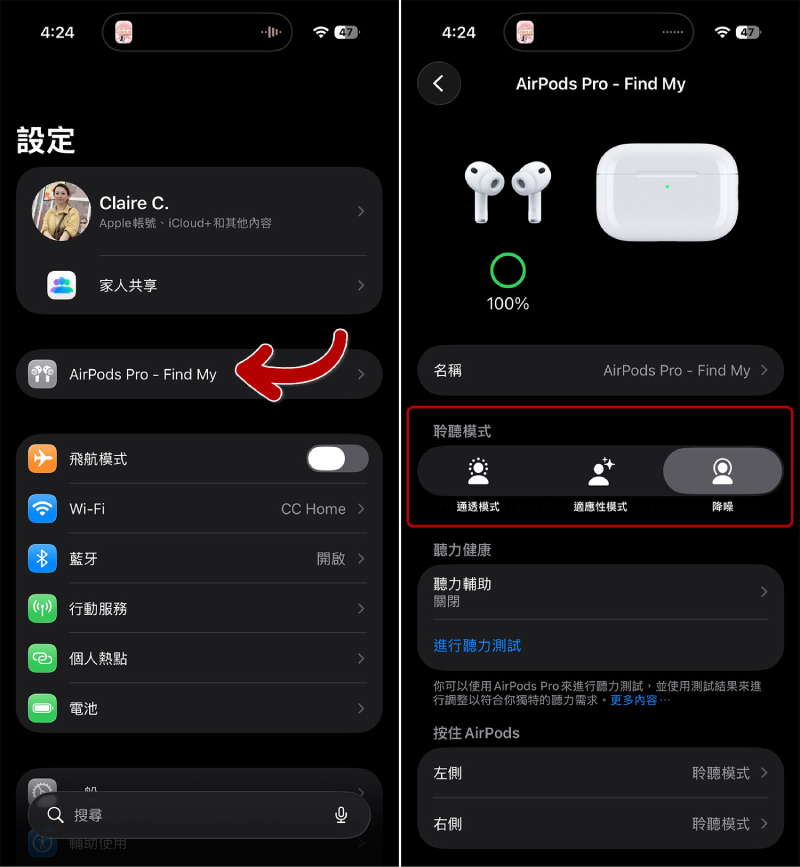Open 左側 press-and-hold setting
Image resolution: width=800 pixels, height=867 pixels.
pos(600,773)
